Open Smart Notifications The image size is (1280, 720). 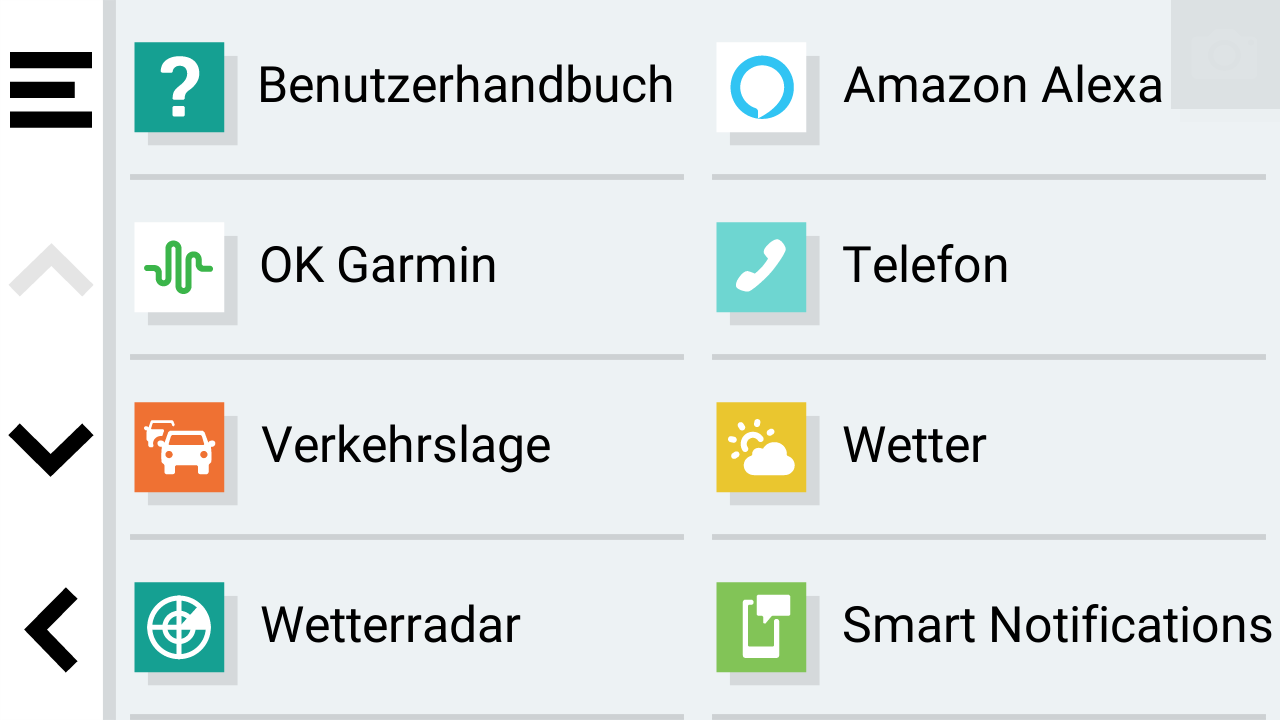pos(990,627)
